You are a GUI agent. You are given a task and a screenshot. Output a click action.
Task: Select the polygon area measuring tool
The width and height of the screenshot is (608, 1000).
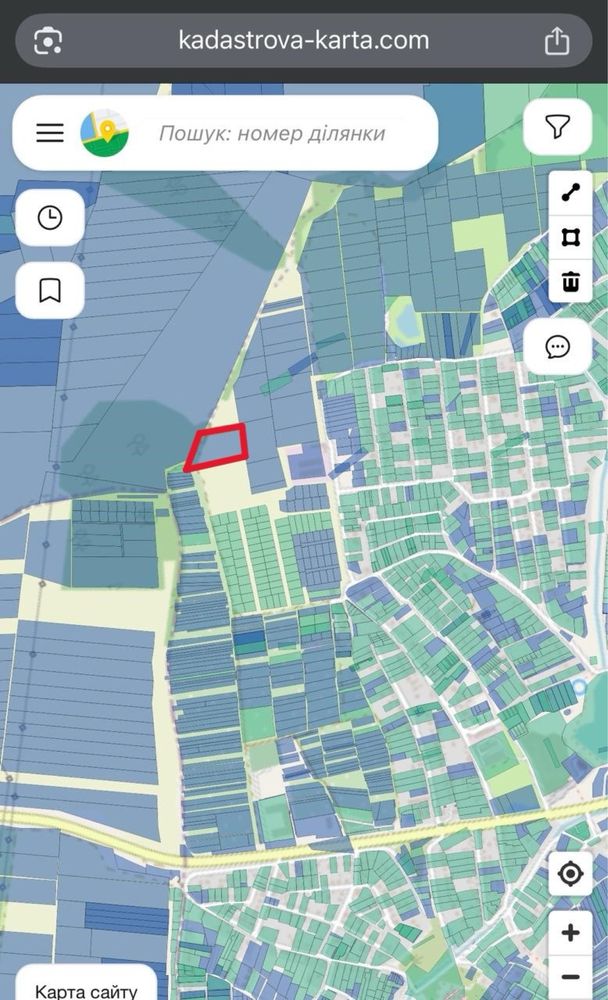pyautogui.click(x=571, y=237)
